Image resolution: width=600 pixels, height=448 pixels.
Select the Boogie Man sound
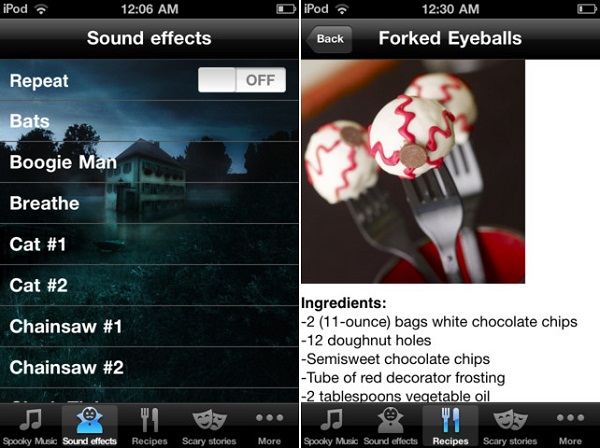(x=150, y=162)
